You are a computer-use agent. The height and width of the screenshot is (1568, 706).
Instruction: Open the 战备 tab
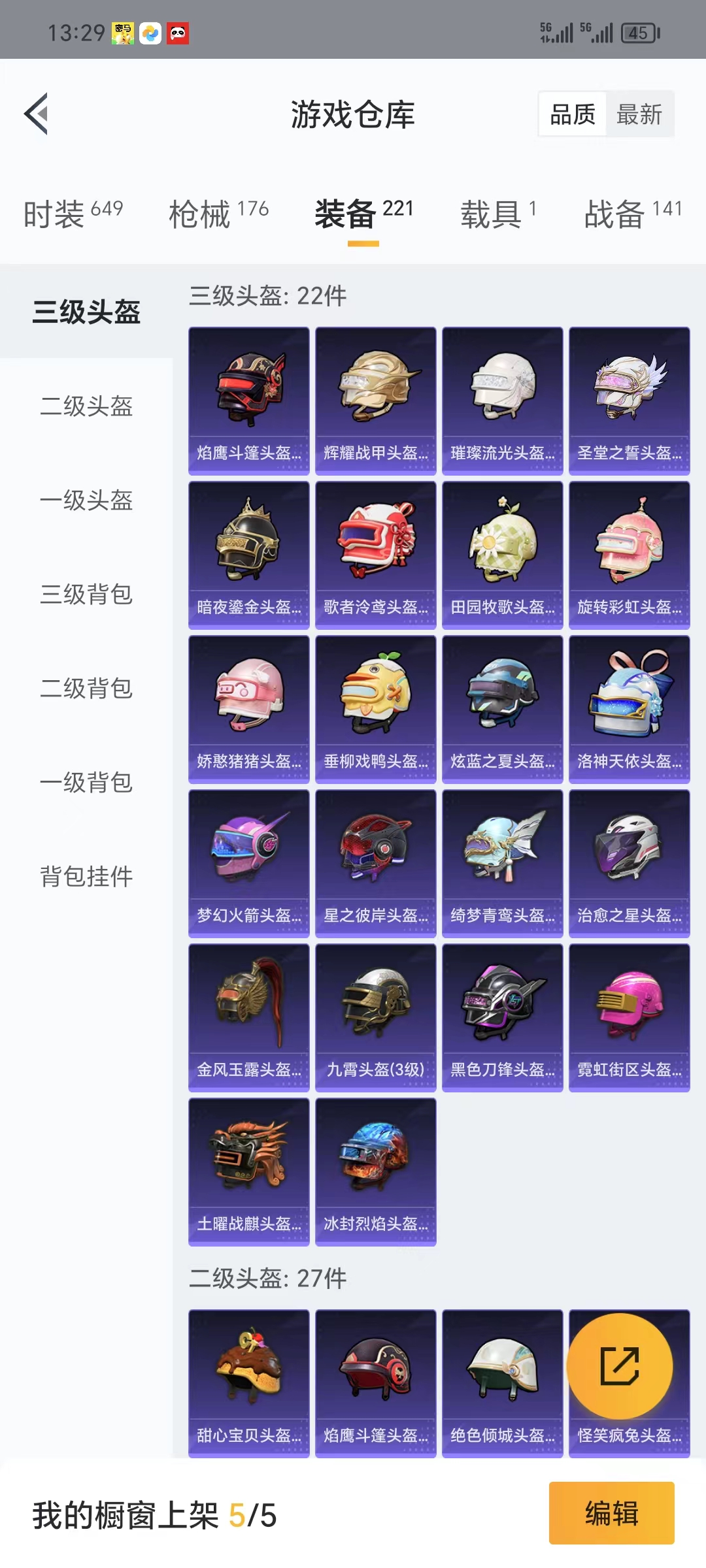(x=633, y=214)
